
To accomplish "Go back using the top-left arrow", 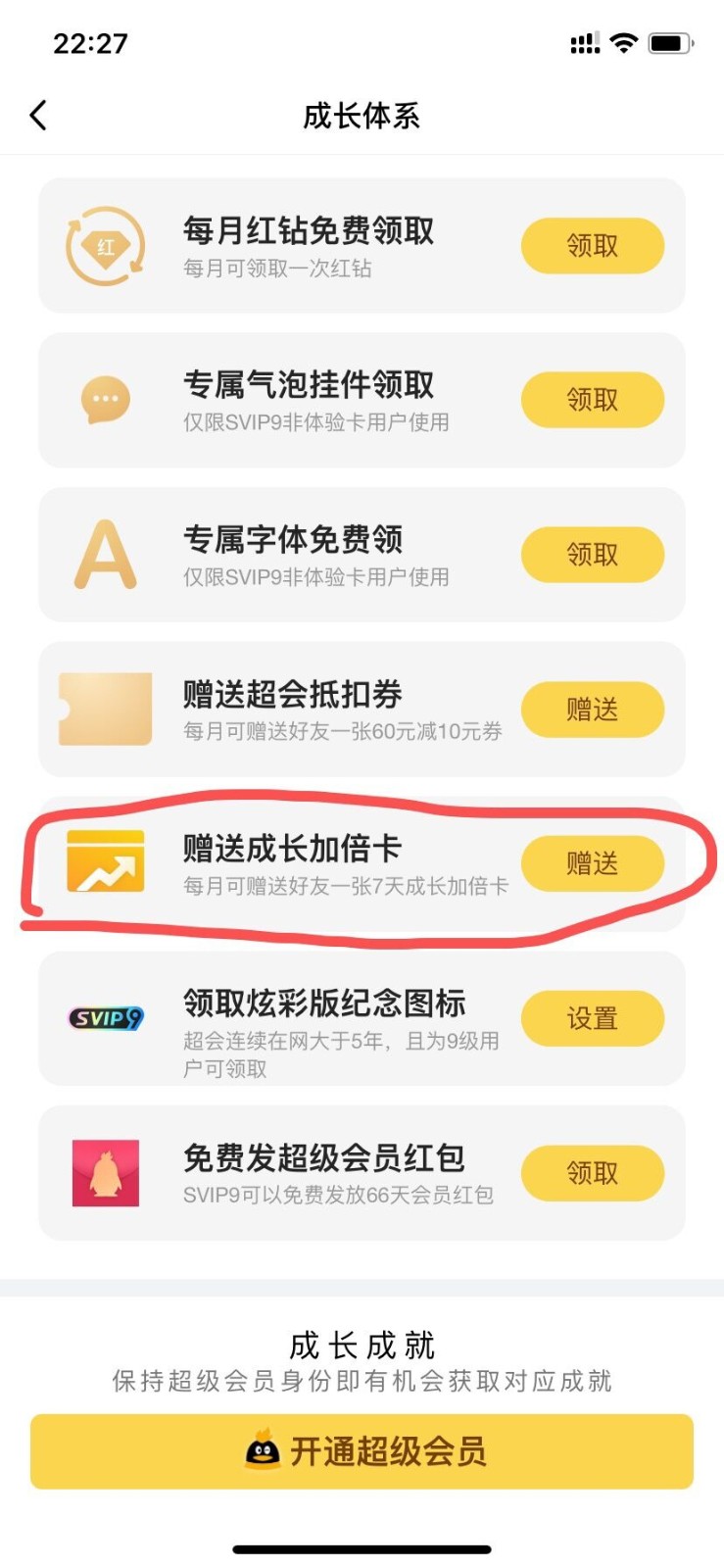I will (x=38, y=116).
